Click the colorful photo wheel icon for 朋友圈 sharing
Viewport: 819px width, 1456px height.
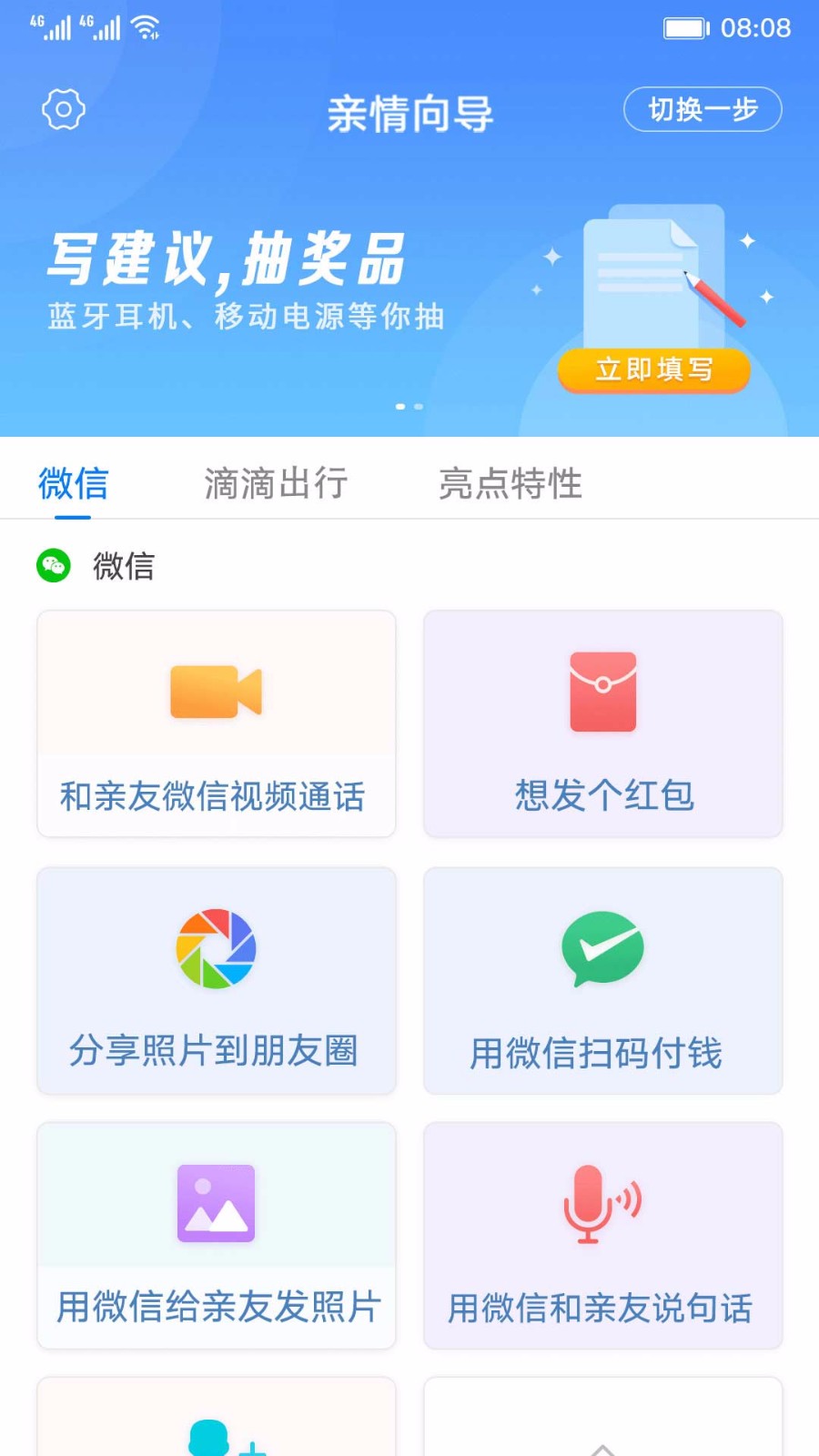216,947
